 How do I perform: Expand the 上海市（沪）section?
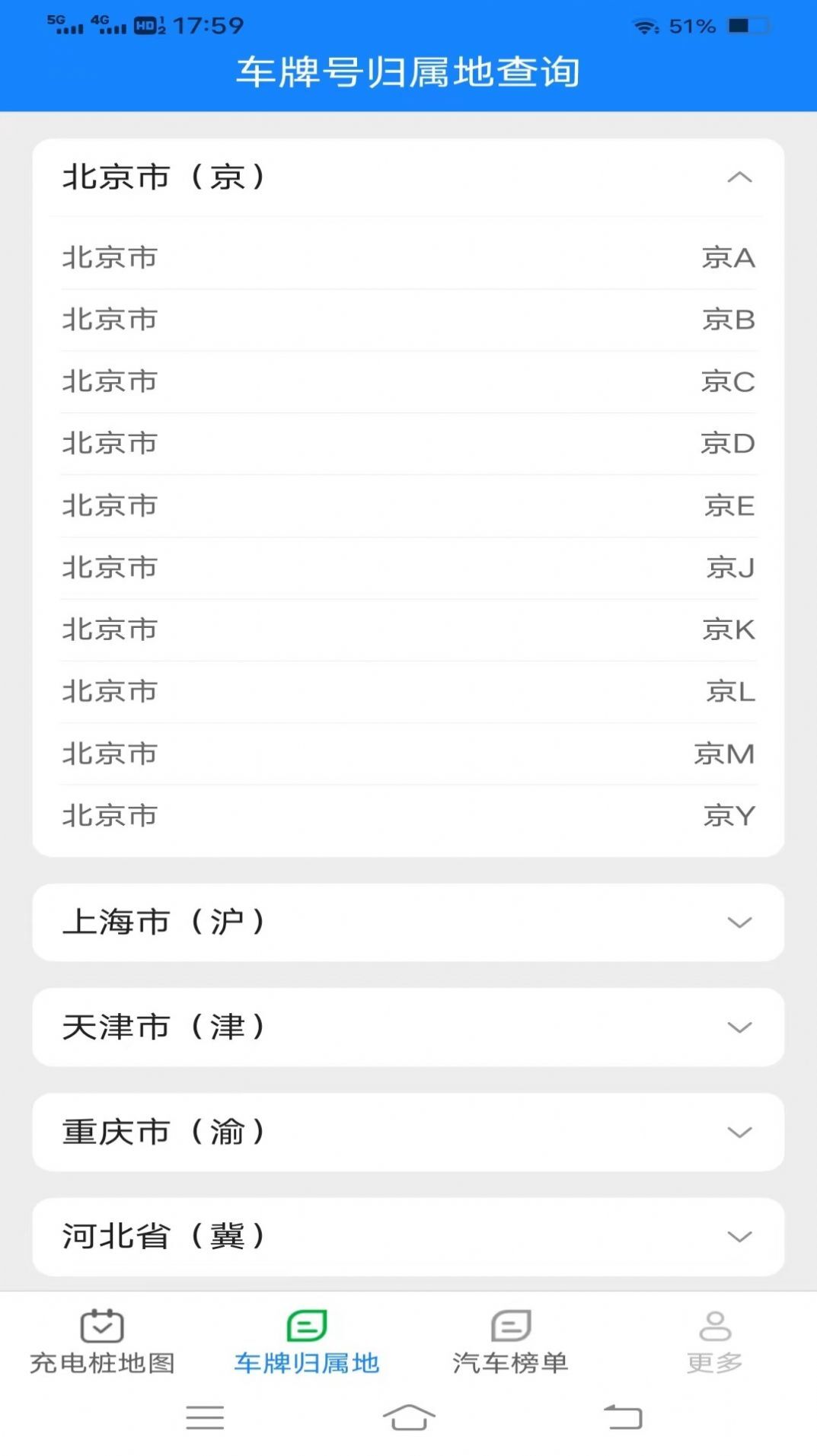tap(408, 922)
